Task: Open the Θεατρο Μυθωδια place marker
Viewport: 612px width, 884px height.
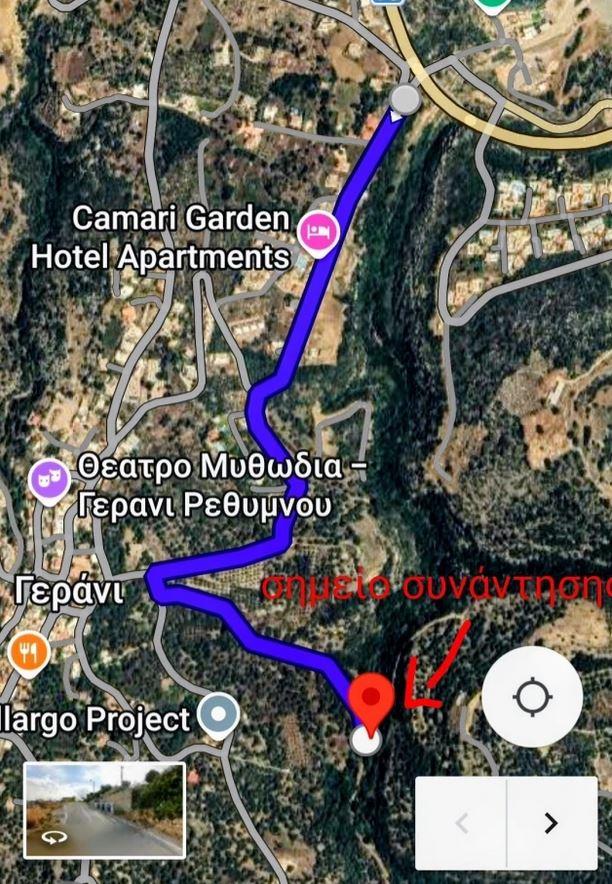Action: pyautogui.click(x=48, y=480)
